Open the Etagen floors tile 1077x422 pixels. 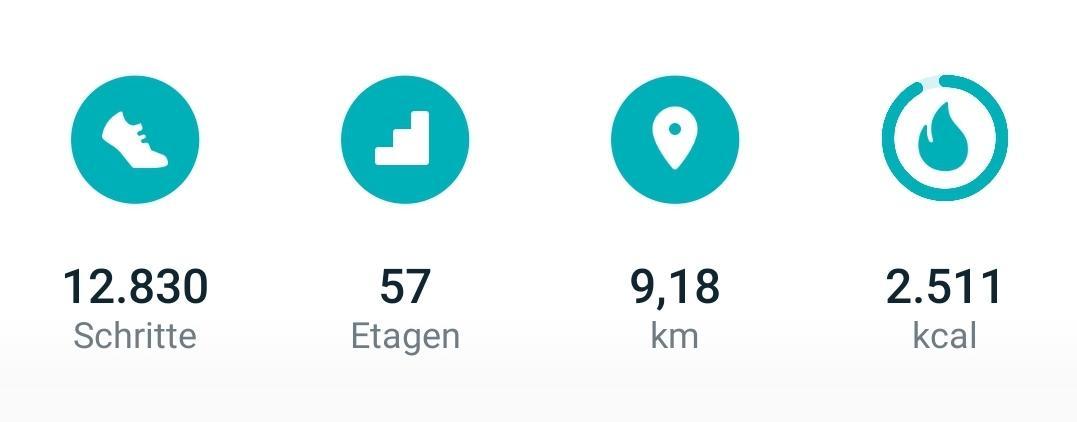[405, 139]
